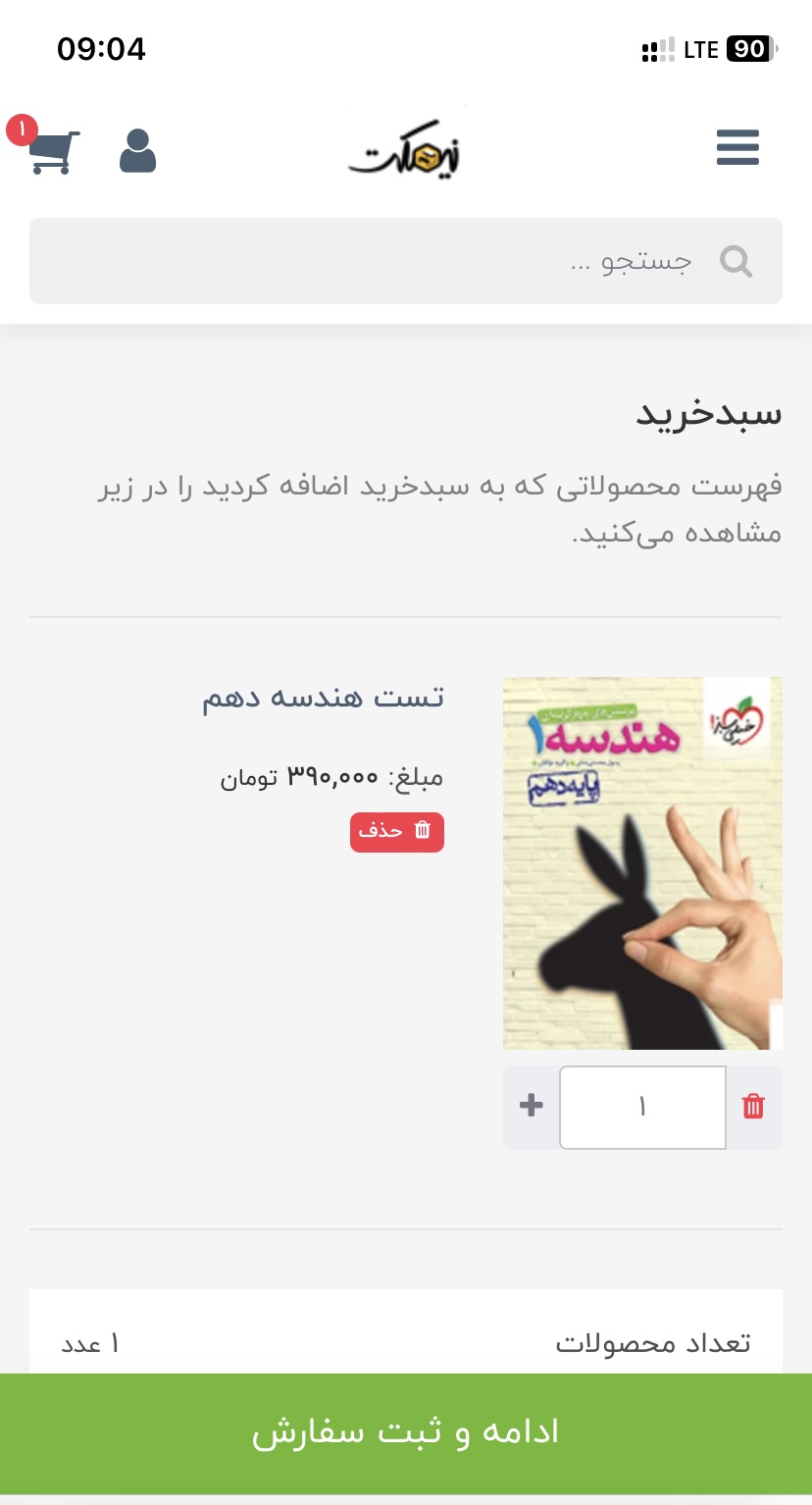This screenshot has height=1505, width=812.
Task: Tap the red حذف button
Action: [x=396, y=831]
